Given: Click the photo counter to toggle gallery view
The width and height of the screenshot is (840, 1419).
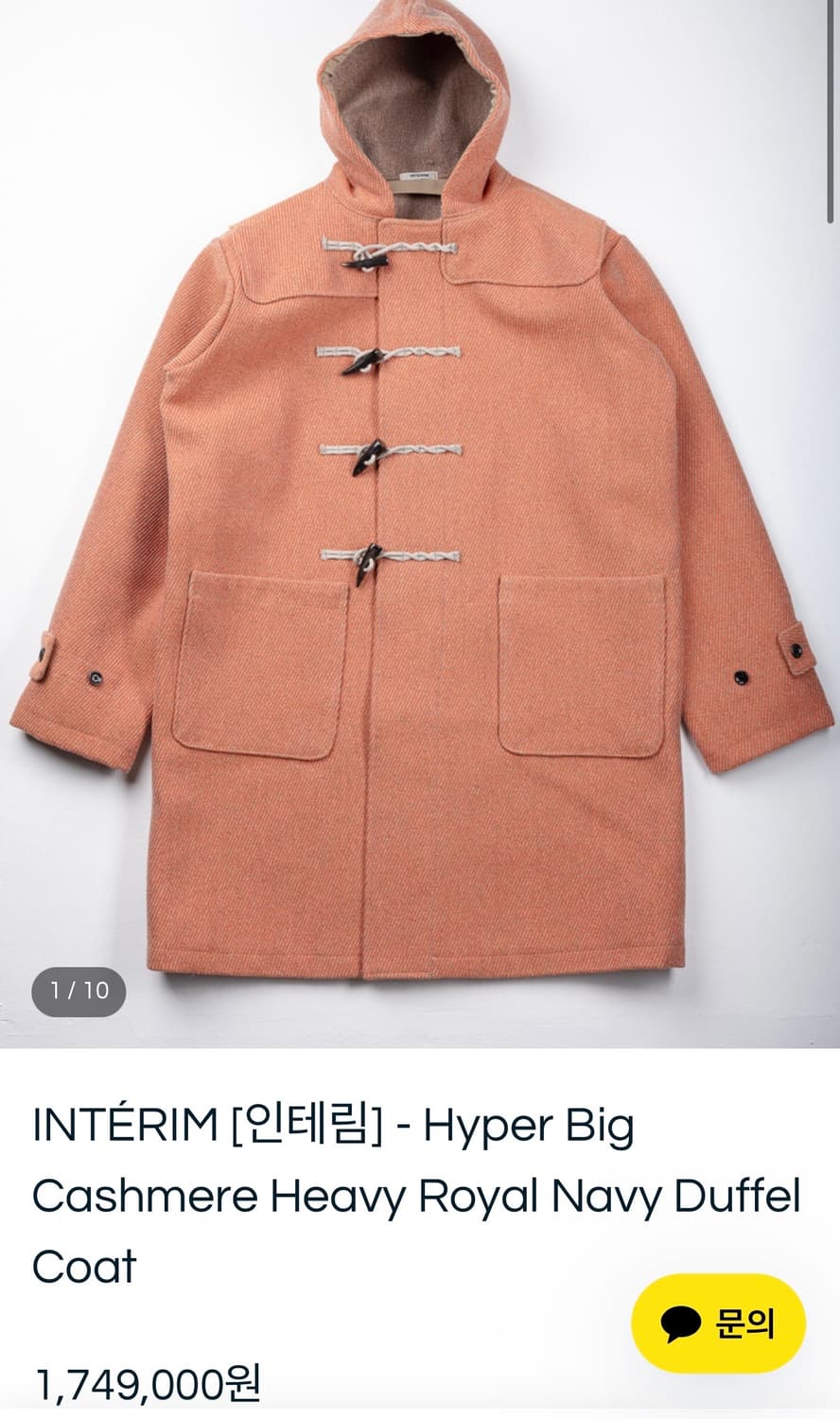Looking at the screenshot, I should click(79, 991).
